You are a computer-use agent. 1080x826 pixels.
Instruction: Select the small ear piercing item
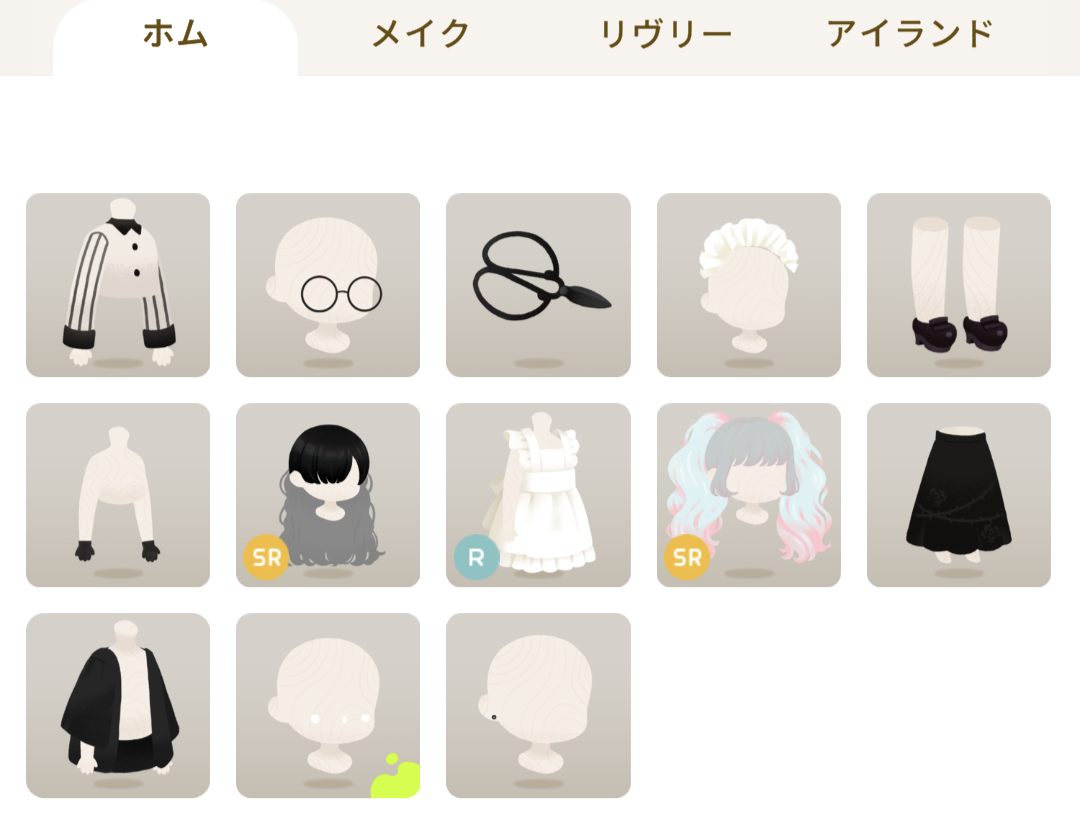tap(538, 705)
